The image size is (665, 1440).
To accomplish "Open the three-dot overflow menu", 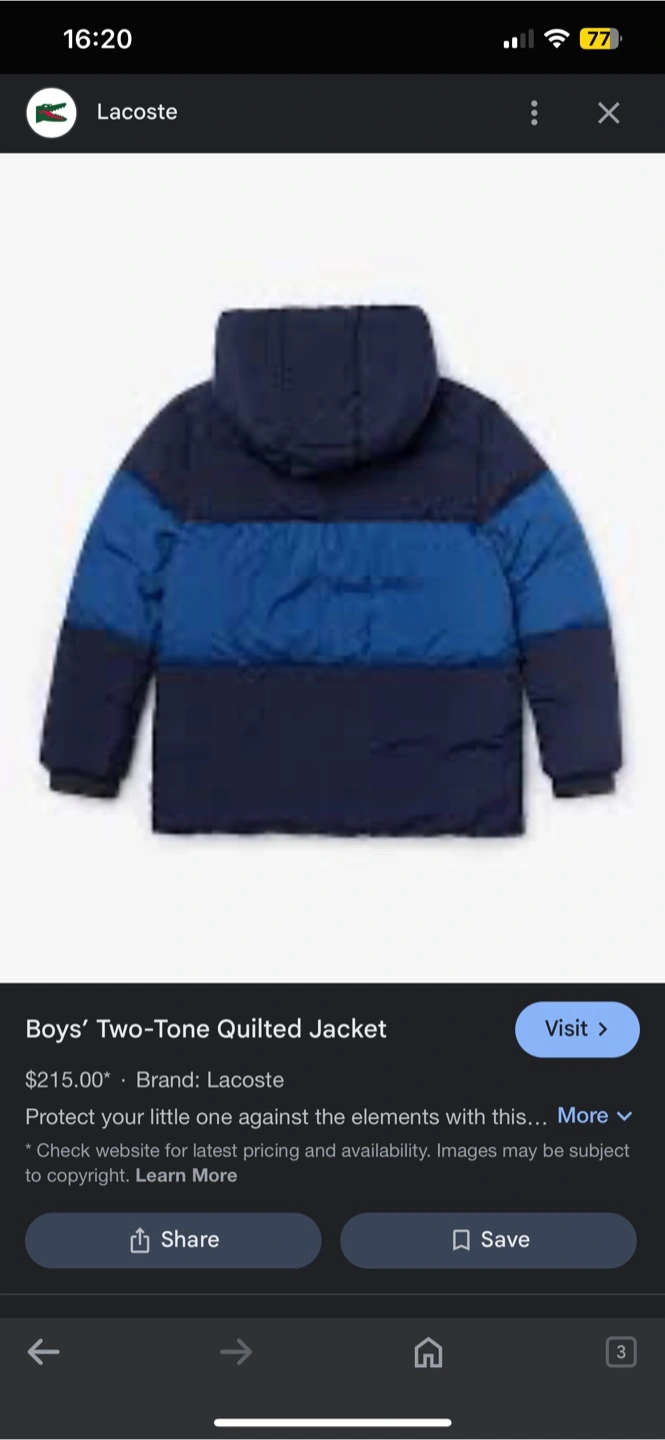I will click(534, 113).
